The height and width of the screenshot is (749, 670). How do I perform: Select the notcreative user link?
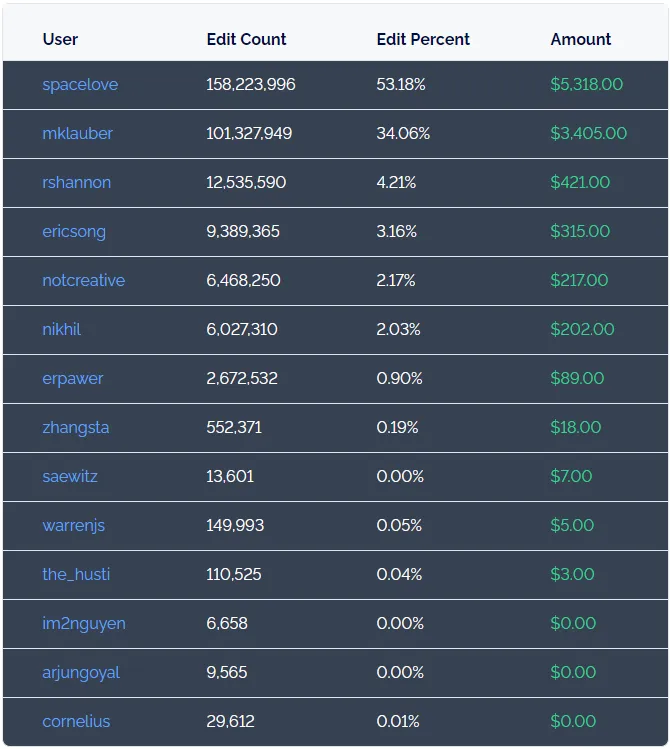pos(83,280)
